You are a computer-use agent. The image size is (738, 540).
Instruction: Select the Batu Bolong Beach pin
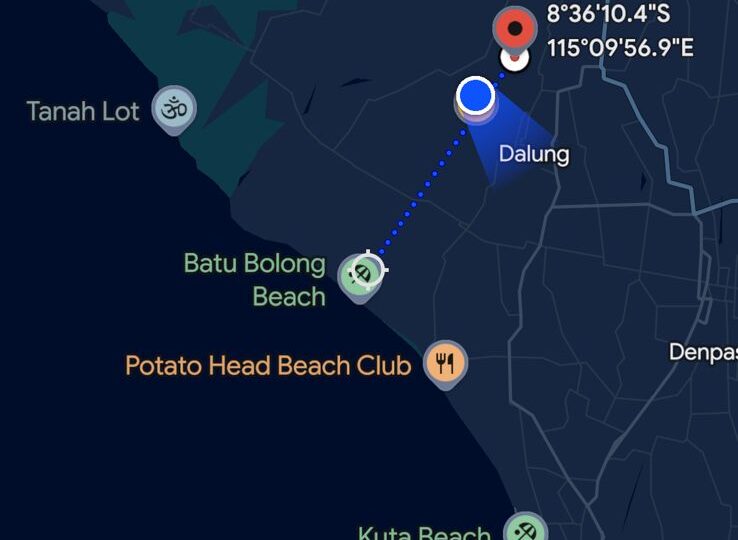tap(359, 274)
